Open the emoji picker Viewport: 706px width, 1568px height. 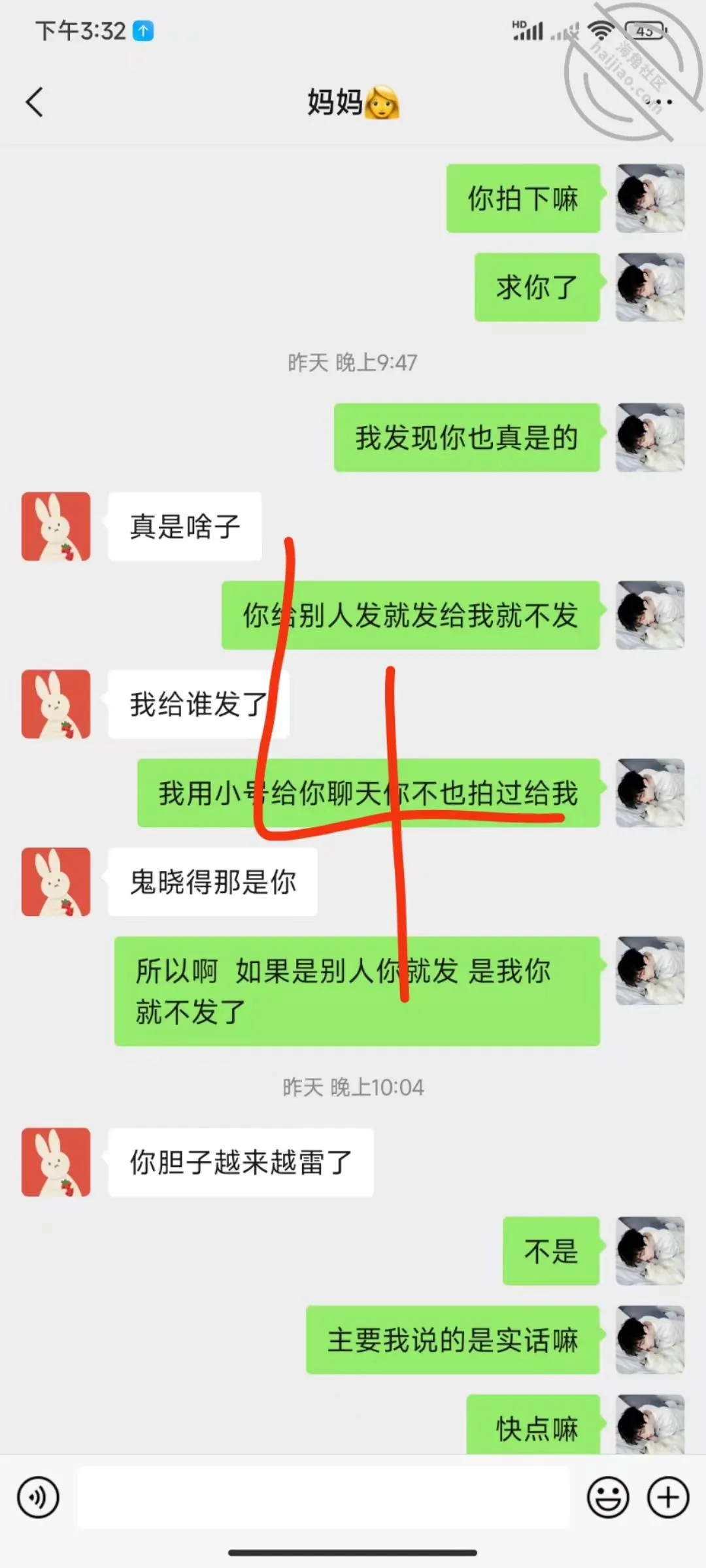coord(608,1497)
